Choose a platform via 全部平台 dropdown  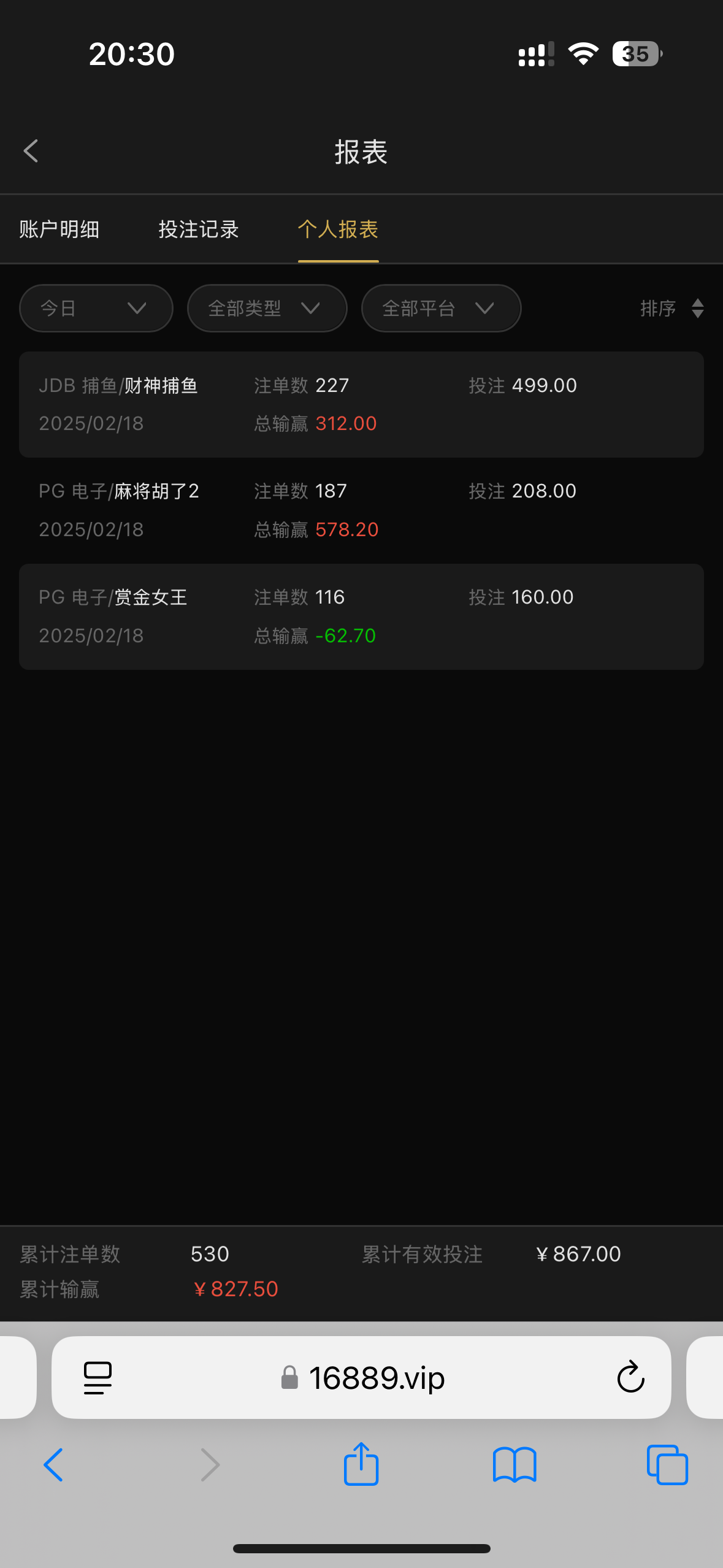click(x=441, y=308)
